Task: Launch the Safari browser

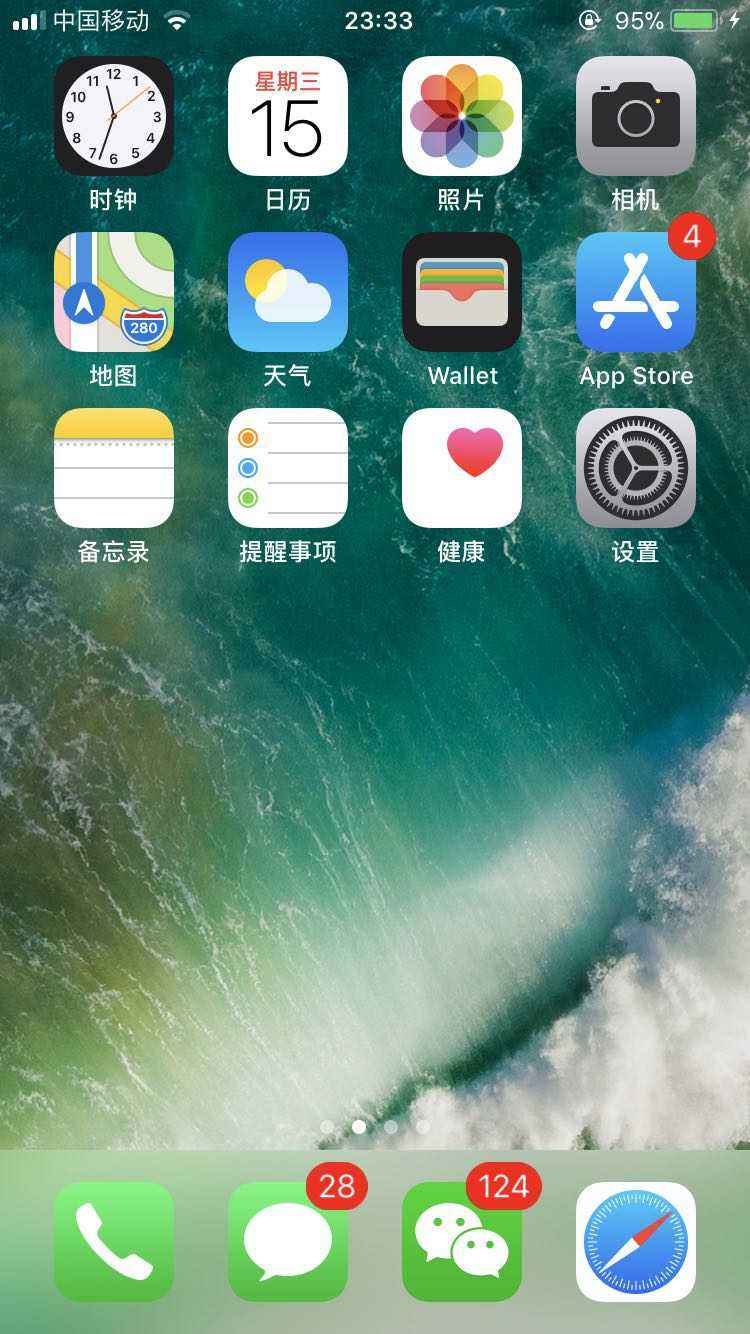Action: [636, 1242]
